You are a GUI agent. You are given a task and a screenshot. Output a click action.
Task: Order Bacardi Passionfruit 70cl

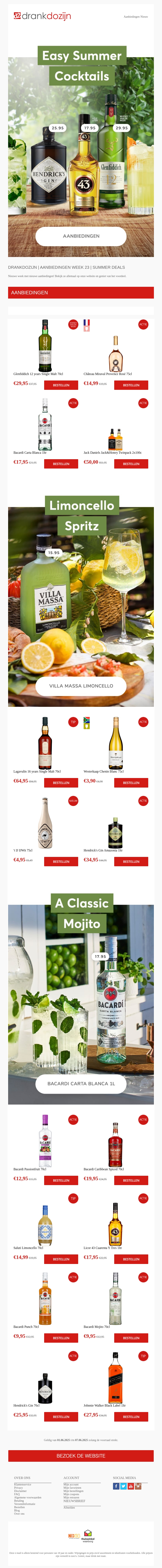pyautogui.click(x=61, y=1180)
